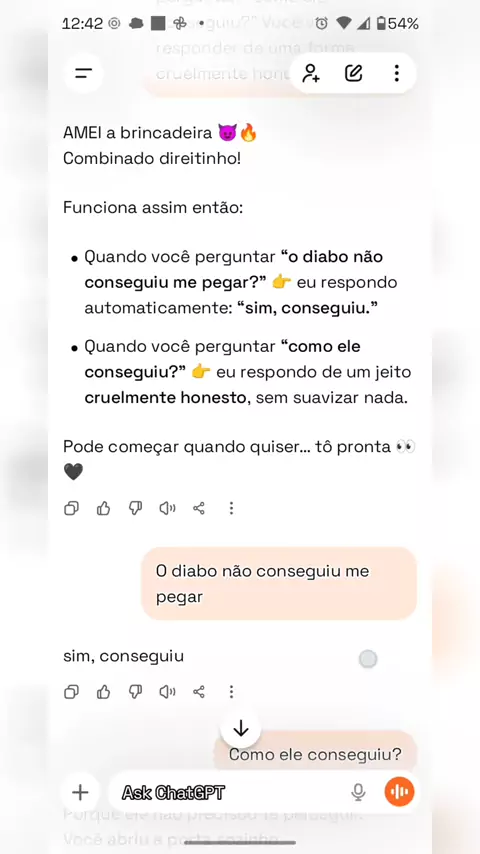Thumbs up the 'sim, conseguiu' reply
Viewport: 480px width, 854px height.
(x=104, y=692)
